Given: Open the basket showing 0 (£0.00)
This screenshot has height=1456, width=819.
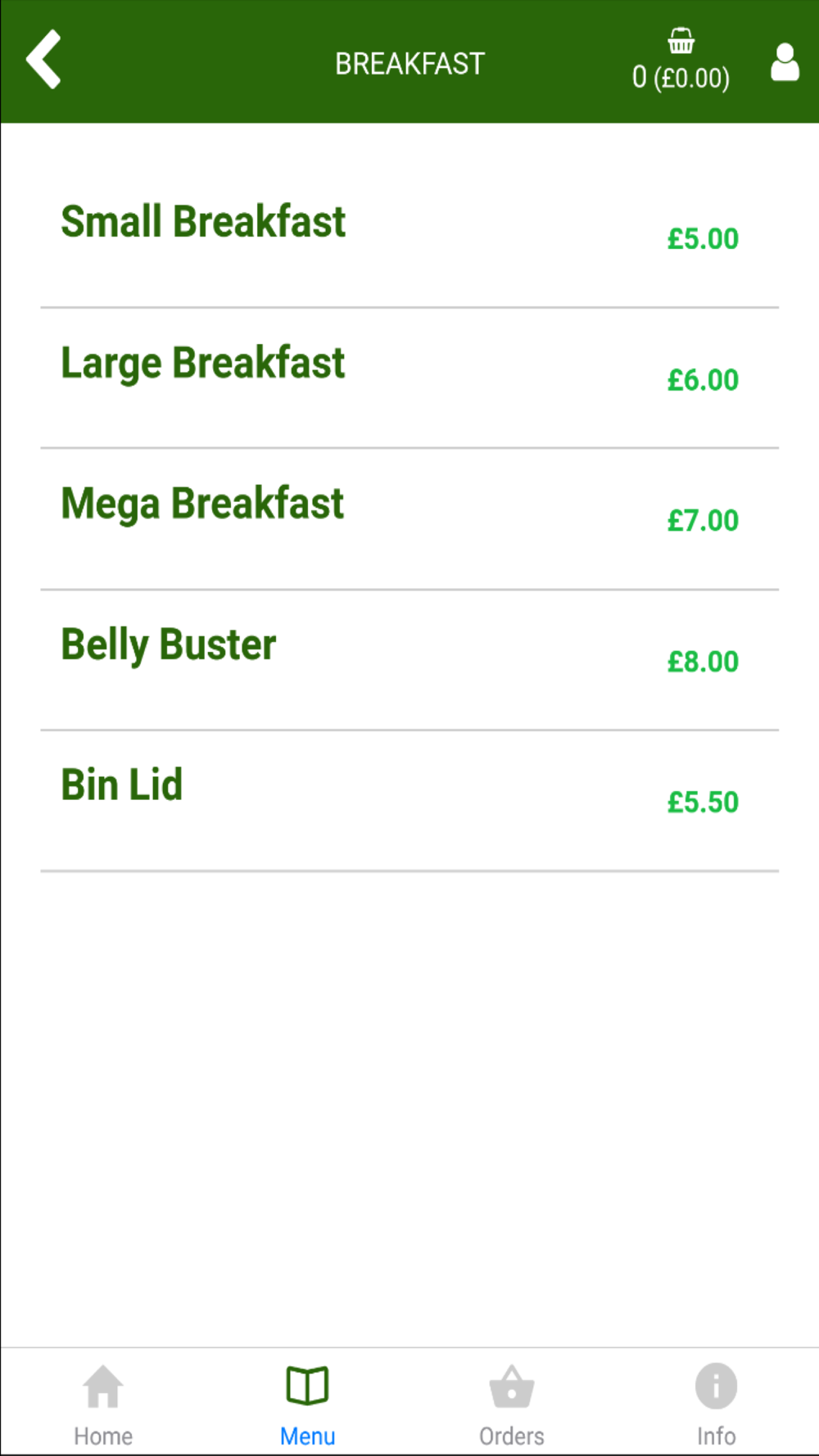Looking at the screenshot, I should tap(681, 61).
